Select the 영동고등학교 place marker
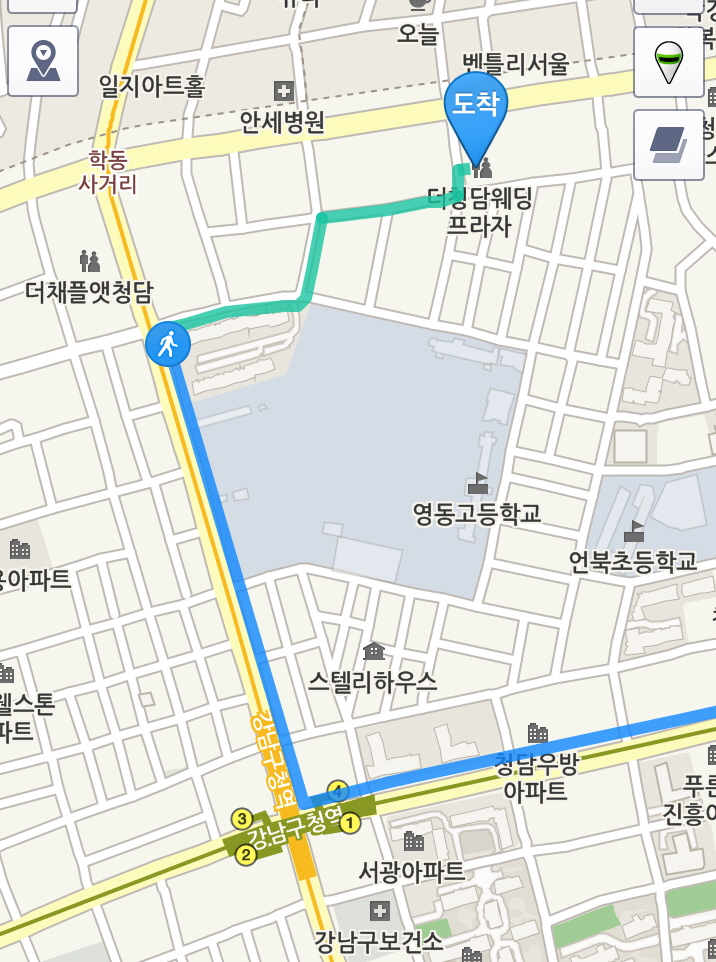 tap(478, 484)
